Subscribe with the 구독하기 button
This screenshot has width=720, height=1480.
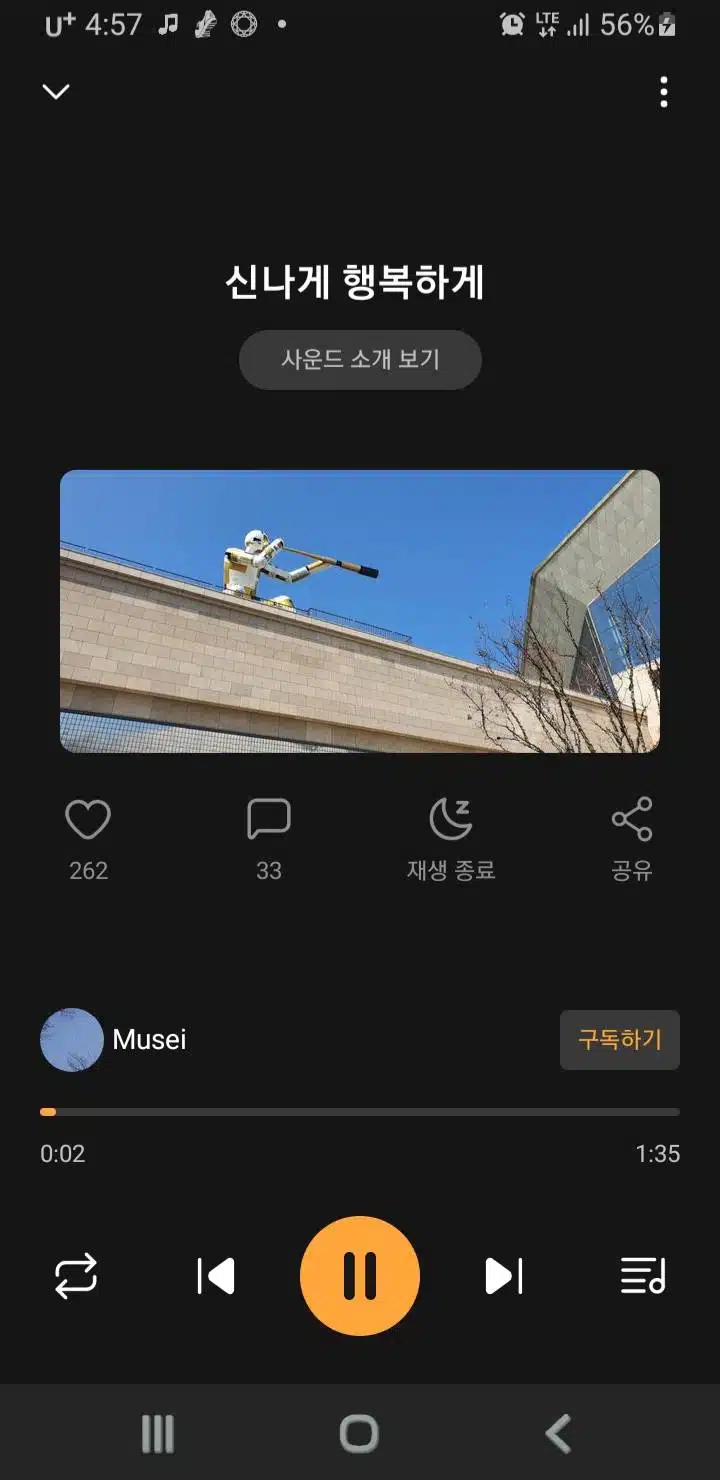[620, 1040]
